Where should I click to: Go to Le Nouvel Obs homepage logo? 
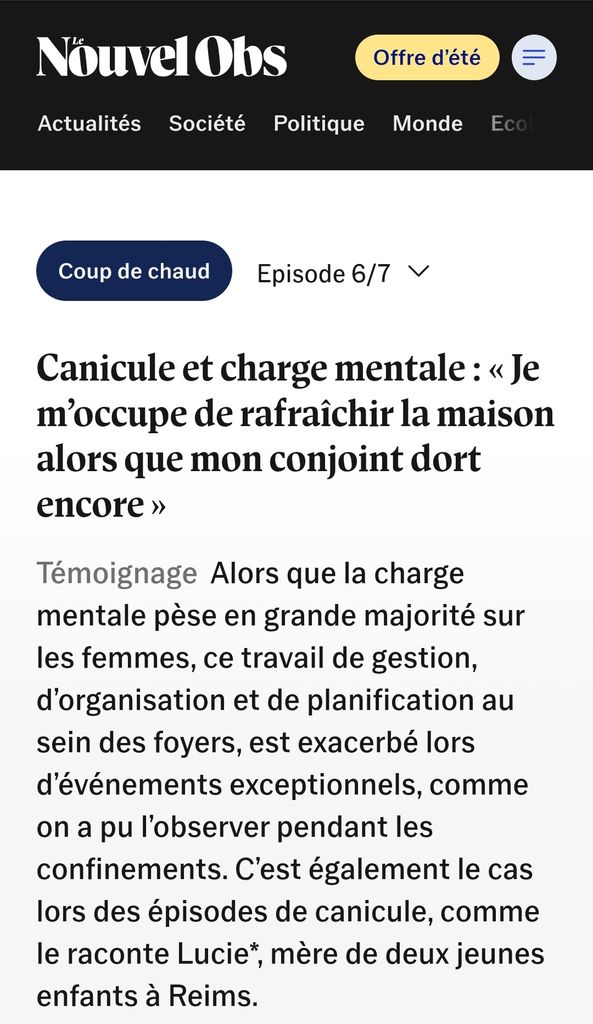pos(161,57)
